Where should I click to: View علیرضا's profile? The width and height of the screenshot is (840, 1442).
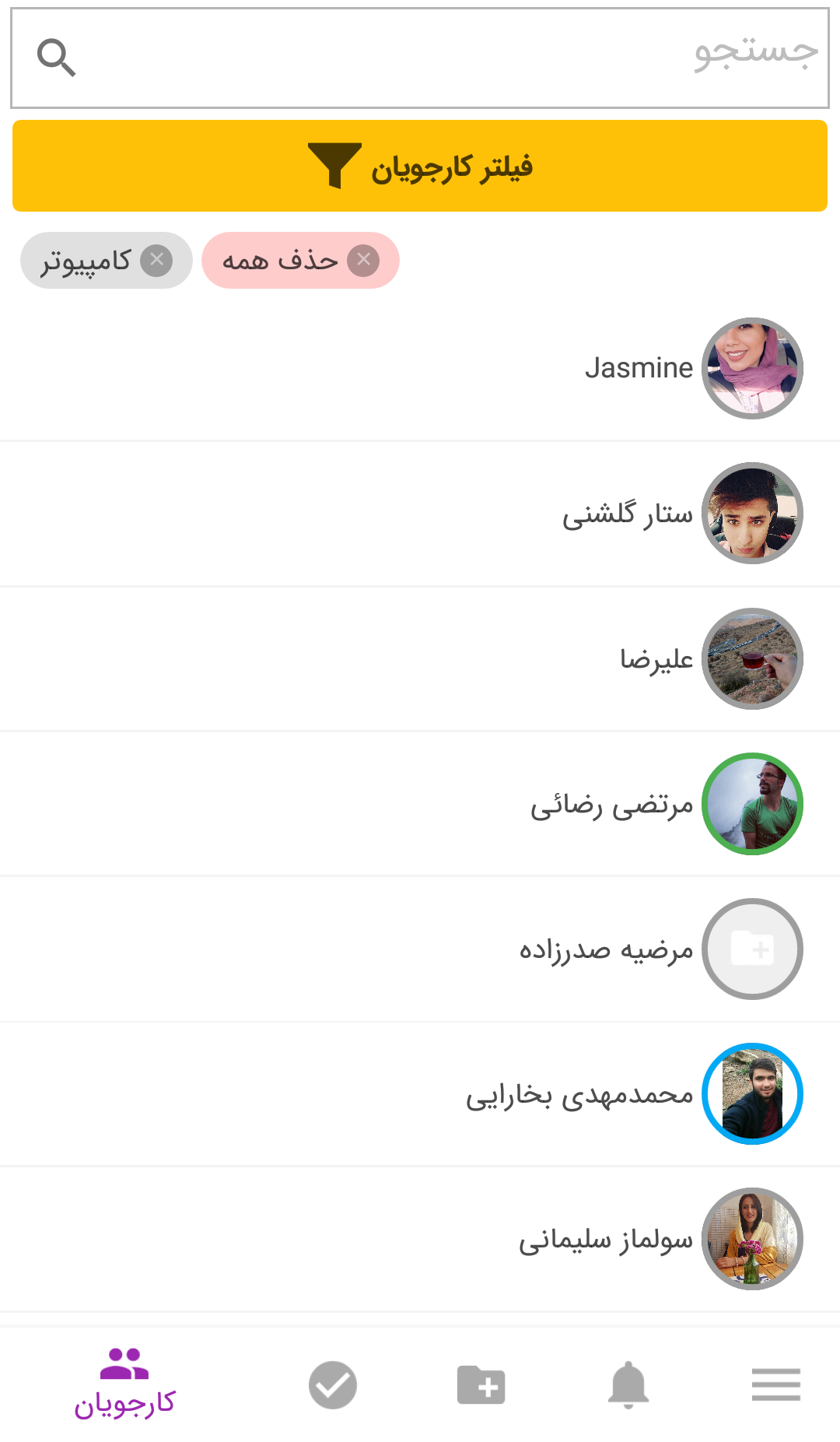(x=656, y=659)
